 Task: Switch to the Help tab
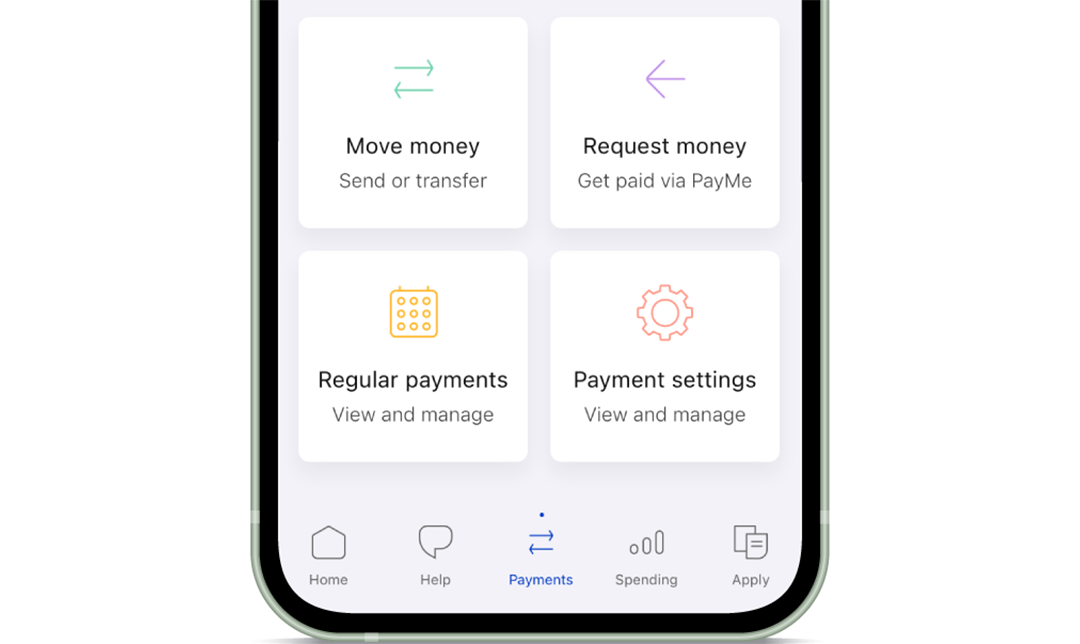click(435, 555)
